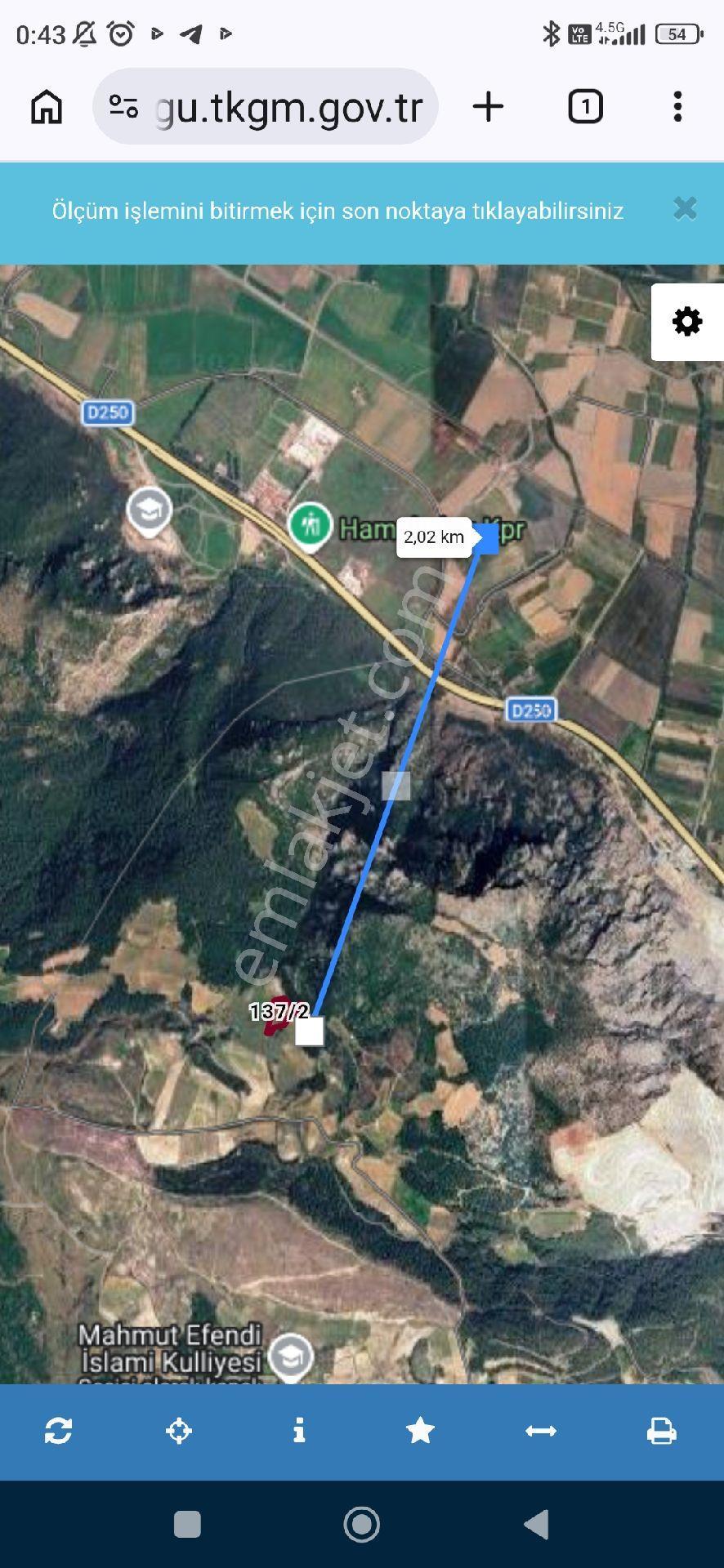Go back using the system back button
Image resolution: width=724 pixels, height=1568 pixels.
click(x=536, y=1524)
